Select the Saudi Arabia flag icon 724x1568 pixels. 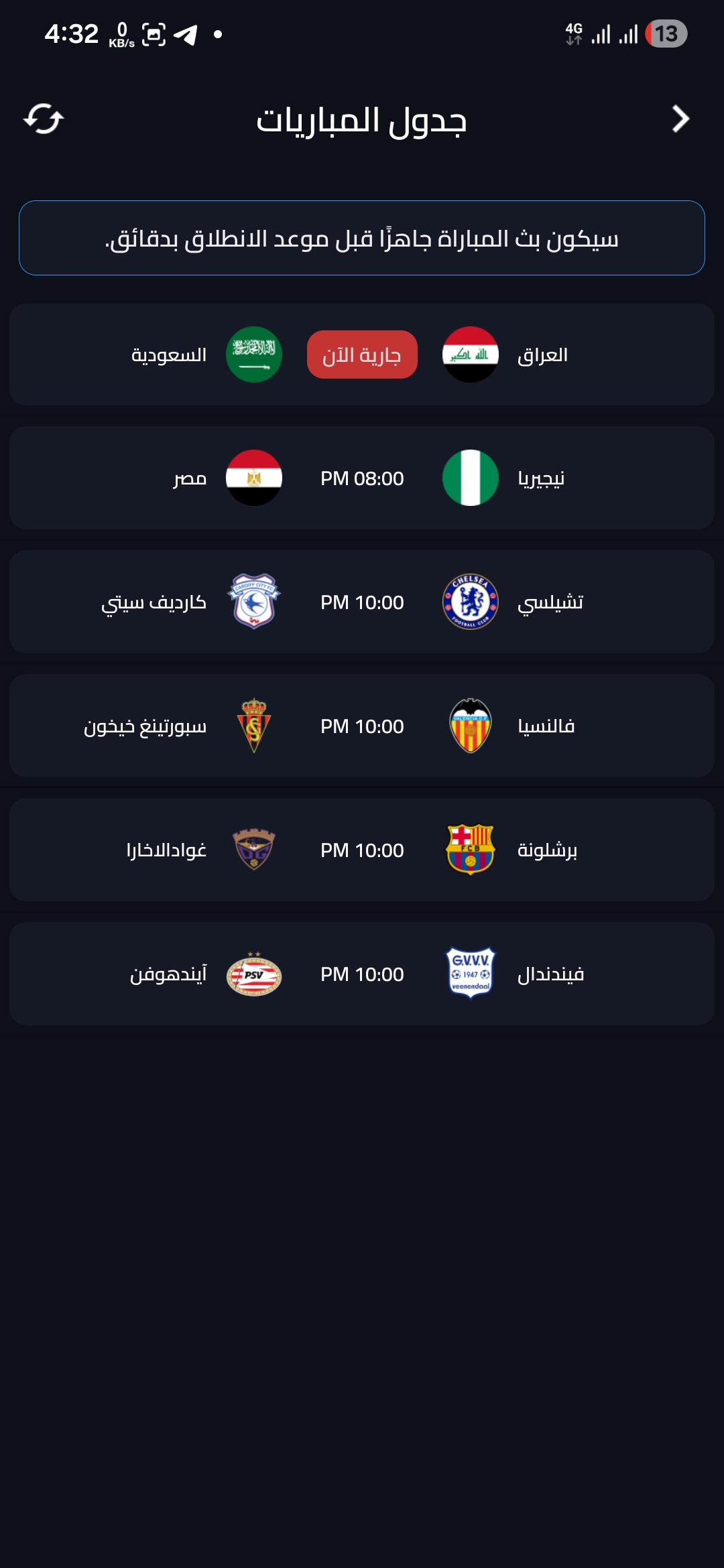[x=255, y=354]
